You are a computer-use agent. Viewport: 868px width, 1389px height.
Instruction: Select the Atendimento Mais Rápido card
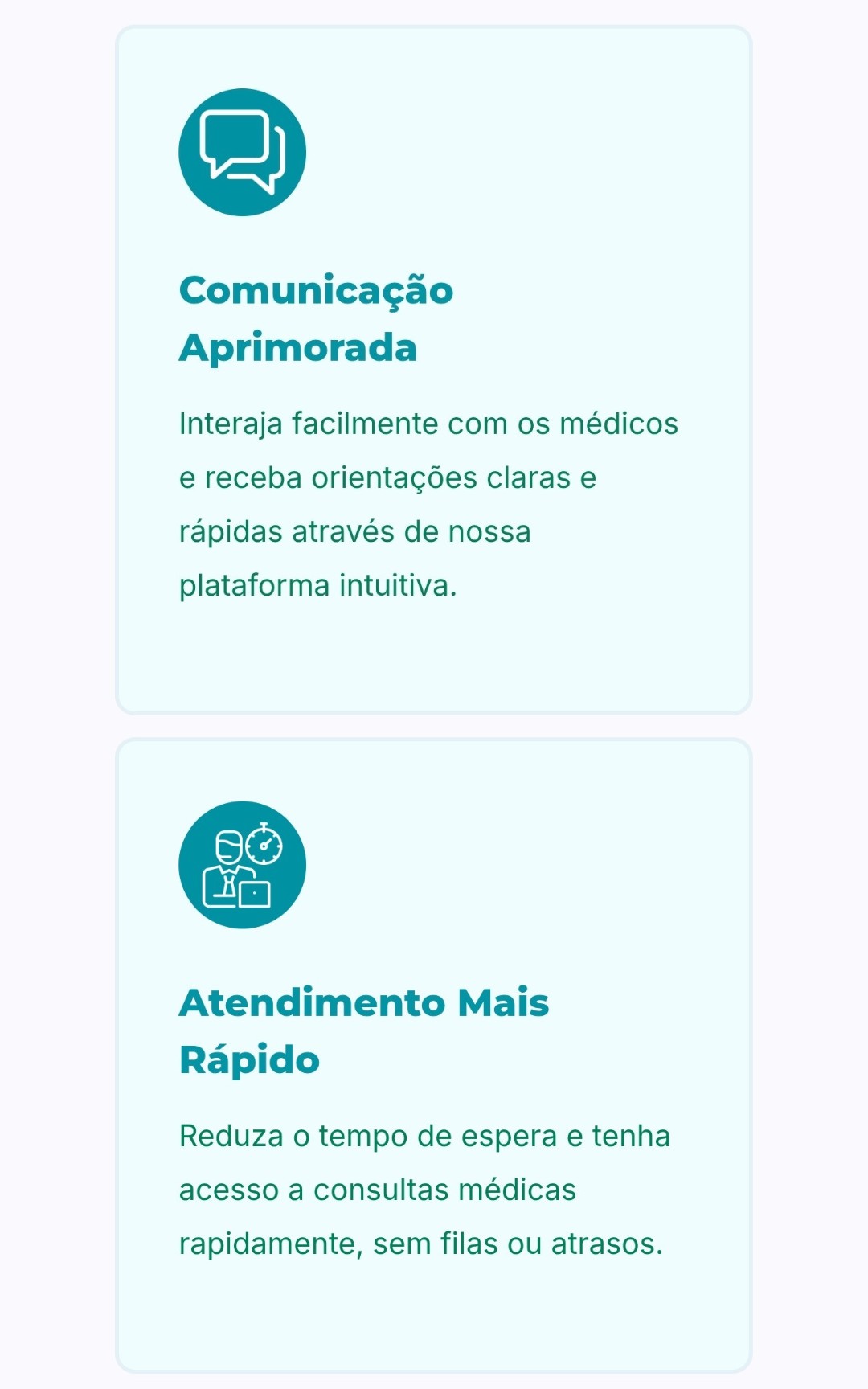pyautogui.click(x=434, y=1055)
